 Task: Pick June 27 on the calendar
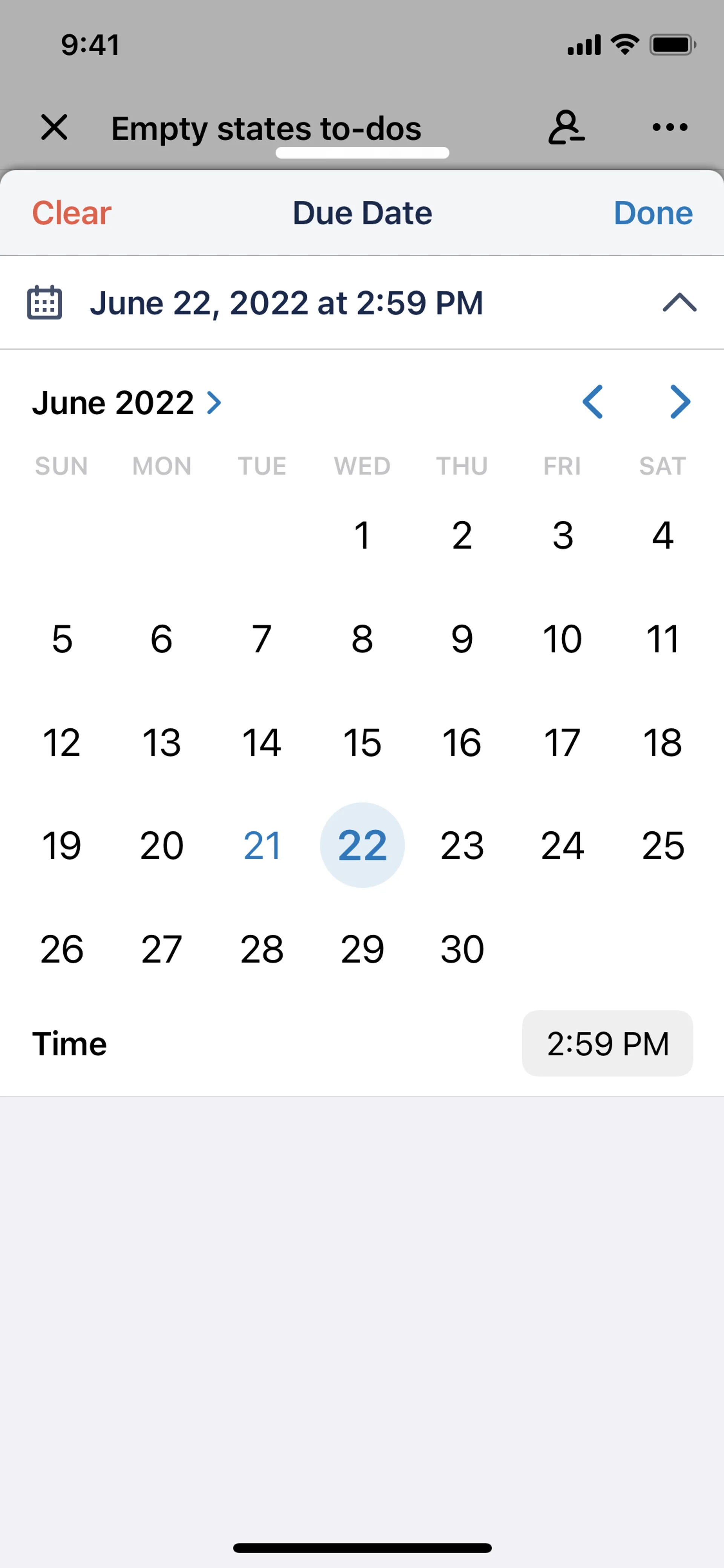(161, 949)
